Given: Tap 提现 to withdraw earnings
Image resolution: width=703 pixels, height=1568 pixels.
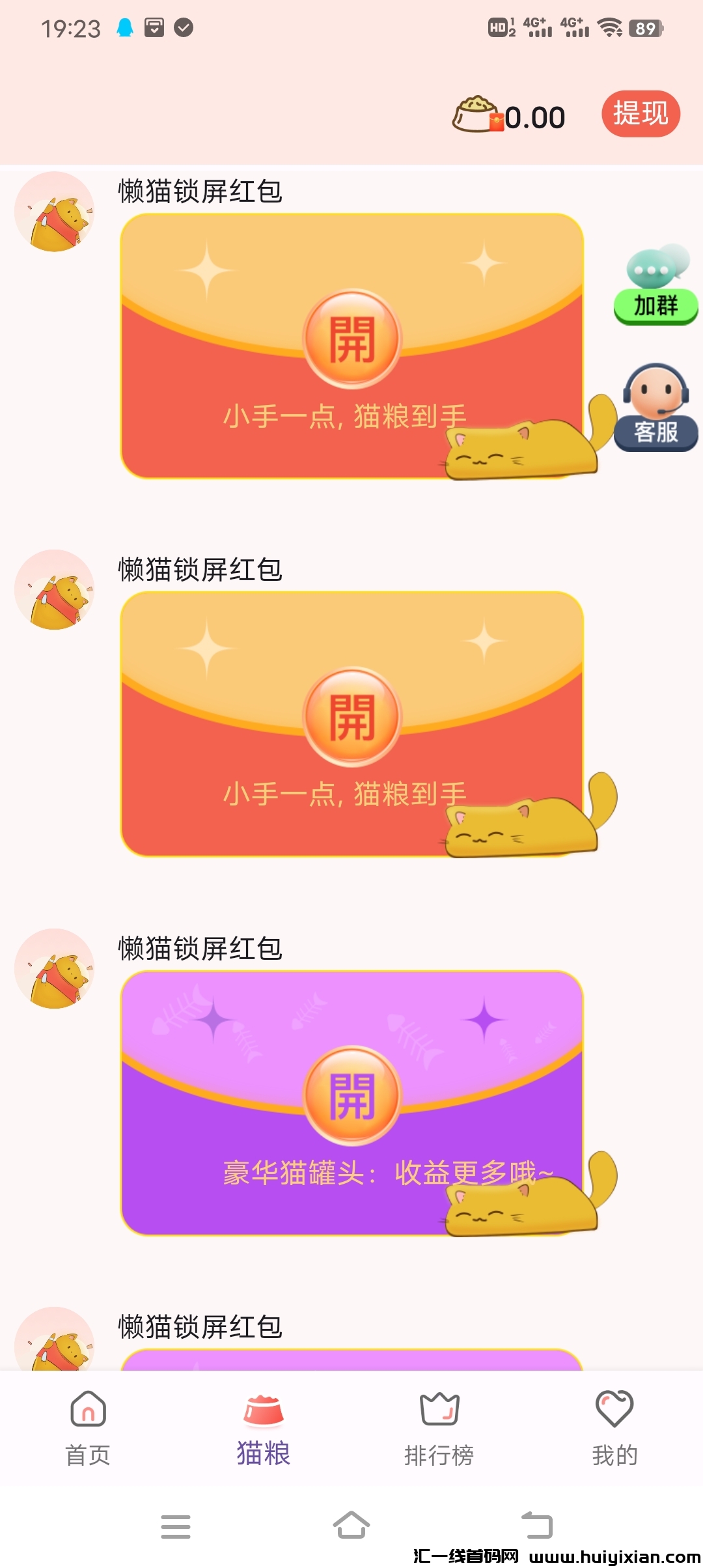Looking at the screenshot, I should point(641,114).
